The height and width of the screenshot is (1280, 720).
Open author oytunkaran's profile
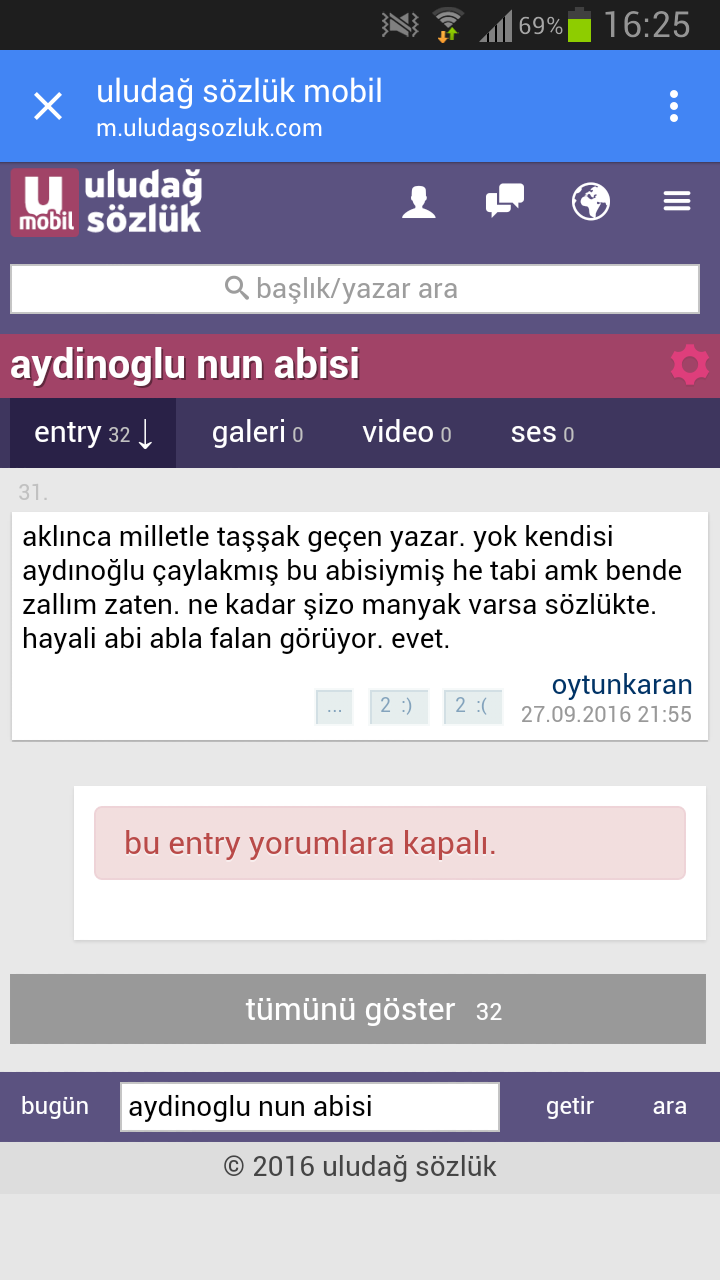coord(621,685)
